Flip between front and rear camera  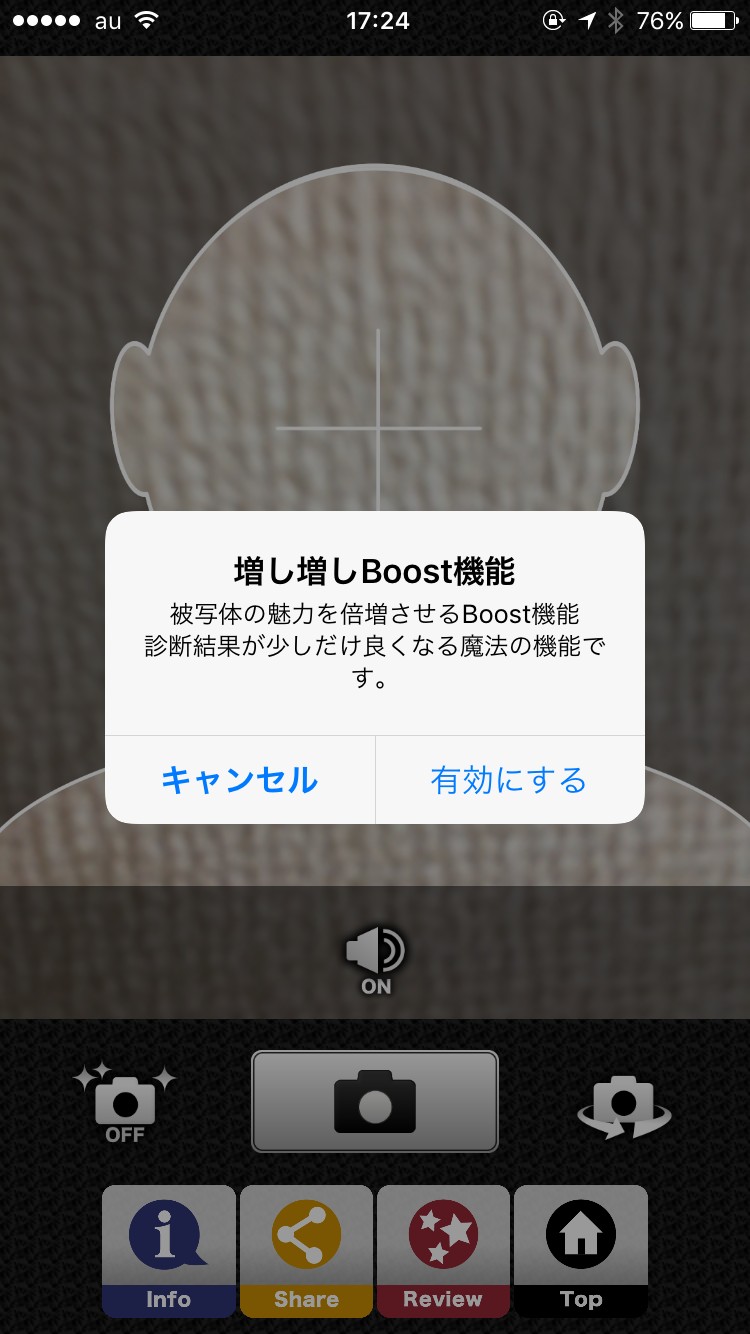pos(624,1106)
